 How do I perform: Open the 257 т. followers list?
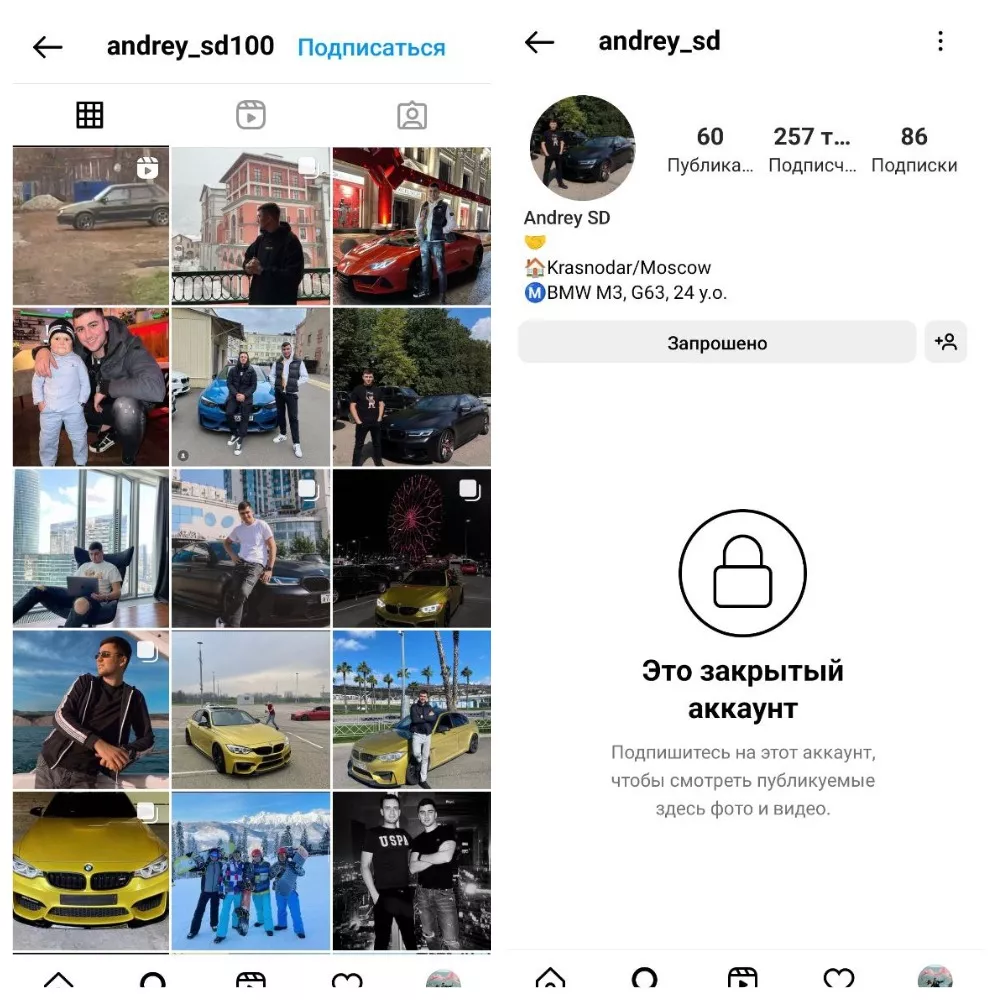812,149
